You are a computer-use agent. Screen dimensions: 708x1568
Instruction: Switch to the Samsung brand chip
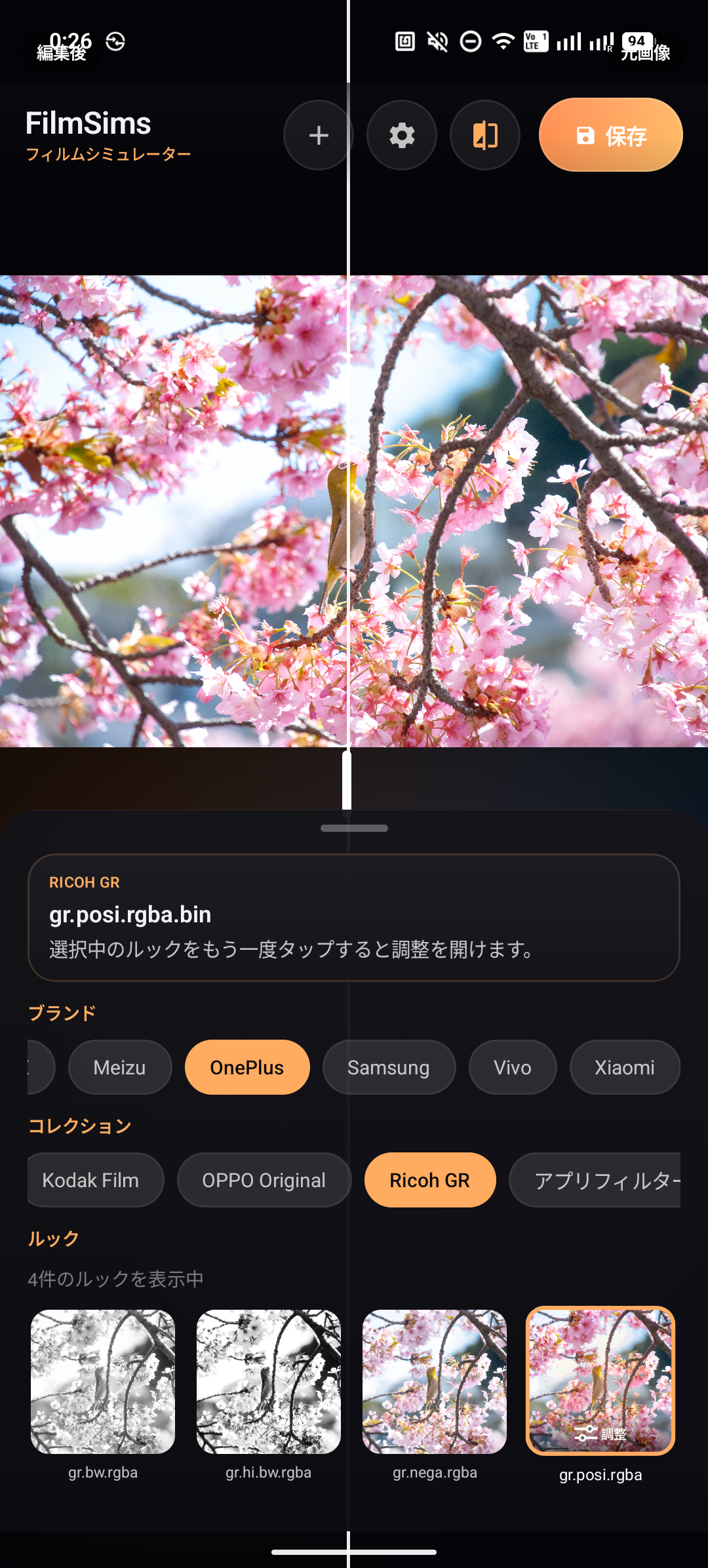[389, 1067]
